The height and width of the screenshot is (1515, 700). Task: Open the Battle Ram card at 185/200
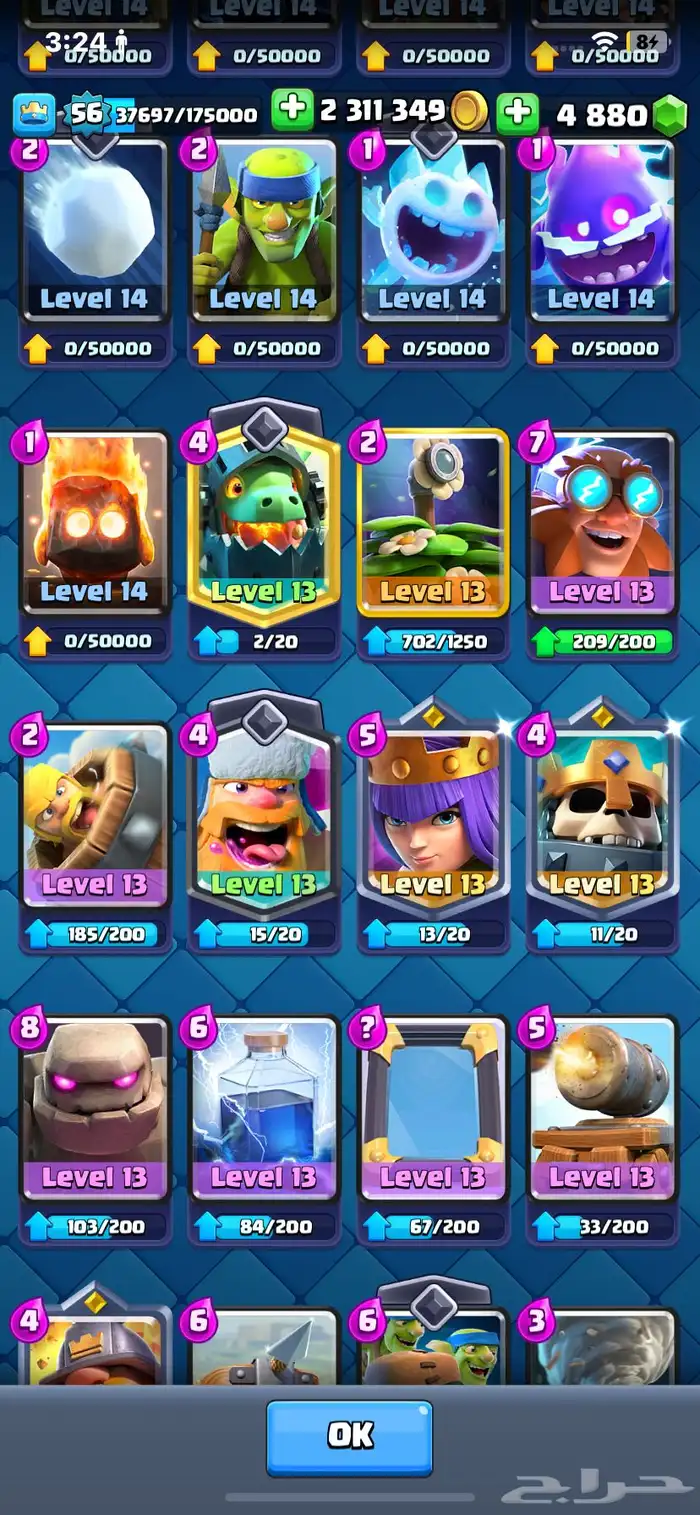point(94,815)
